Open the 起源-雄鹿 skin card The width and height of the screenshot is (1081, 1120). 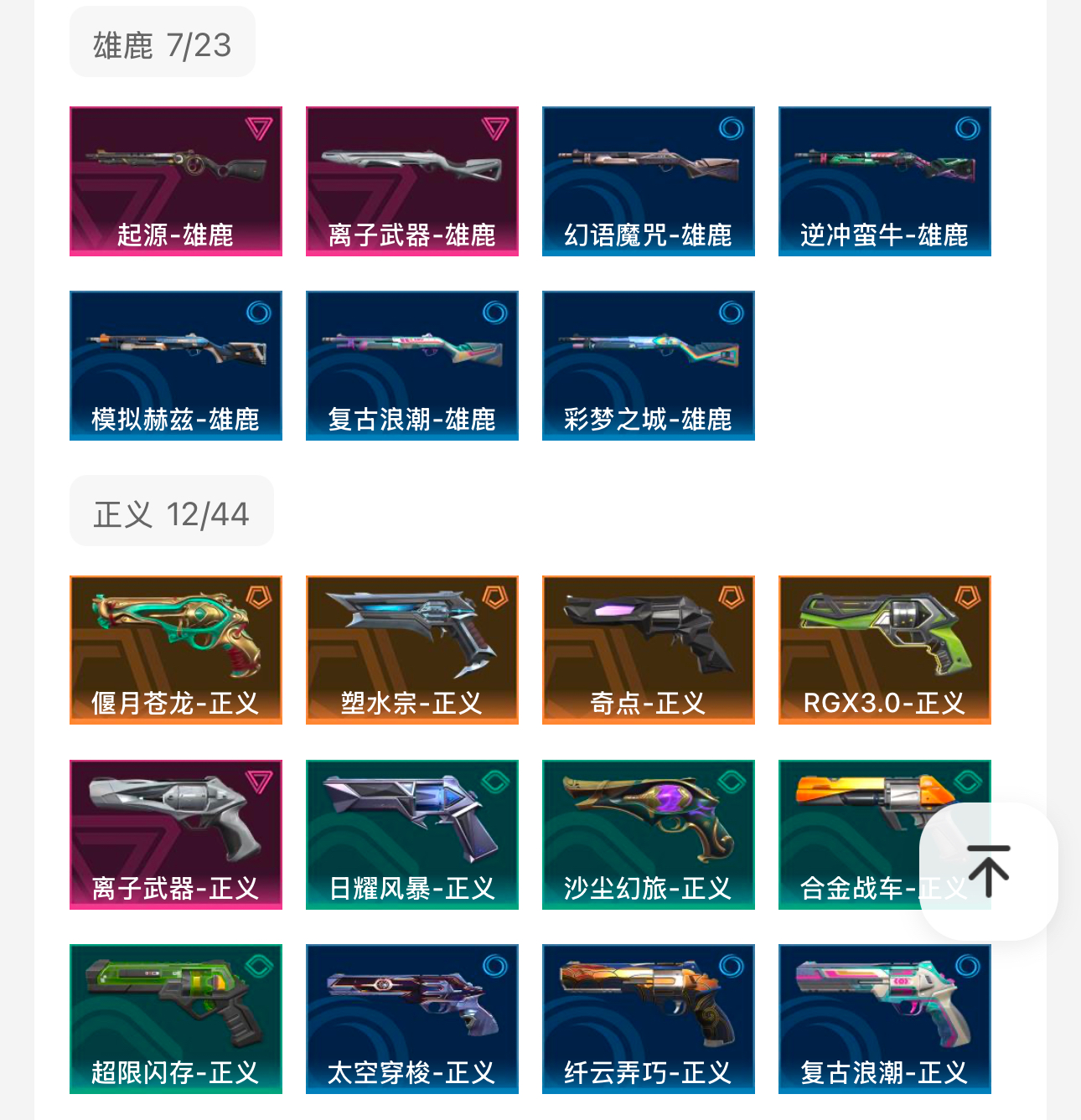(176, 181)
